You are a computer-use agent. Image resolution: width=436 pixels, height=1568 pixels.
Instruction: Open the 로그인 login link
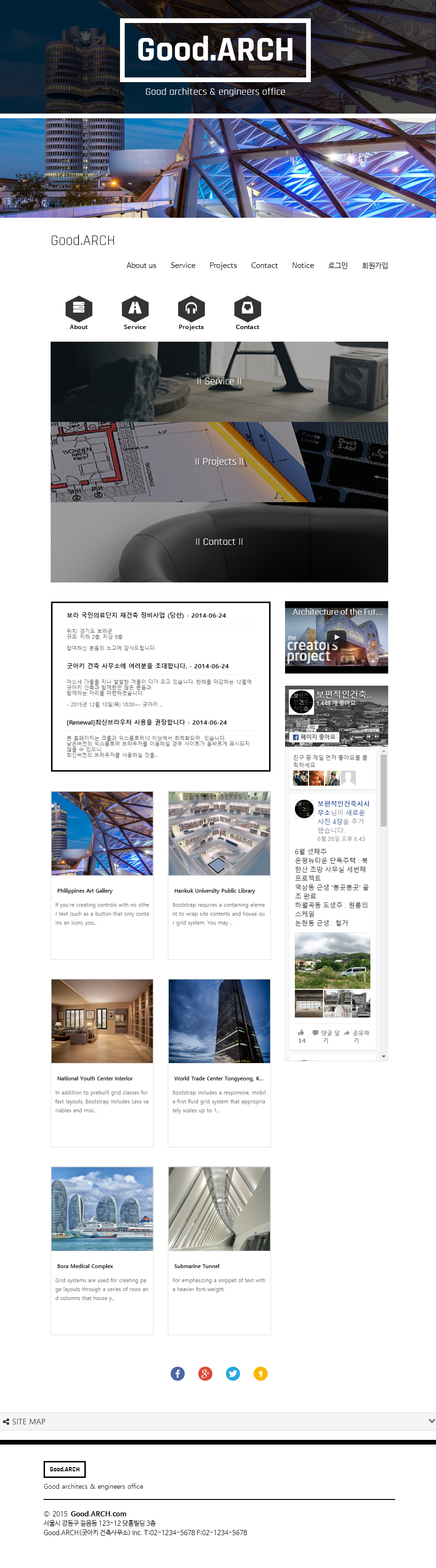tap(338, 265)
